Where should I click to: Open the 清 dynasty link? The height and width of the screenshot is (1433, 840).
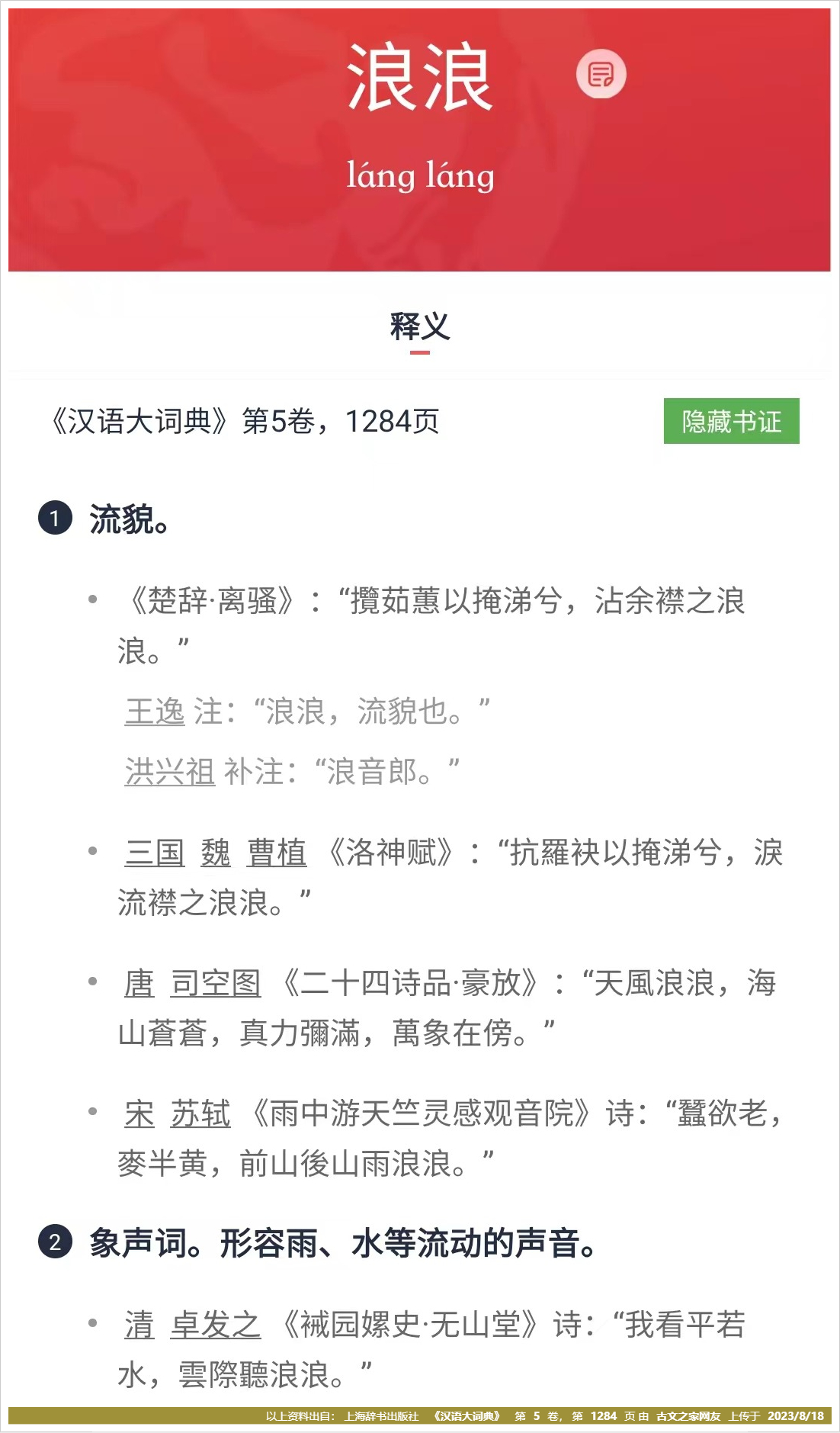[139, 1324]
